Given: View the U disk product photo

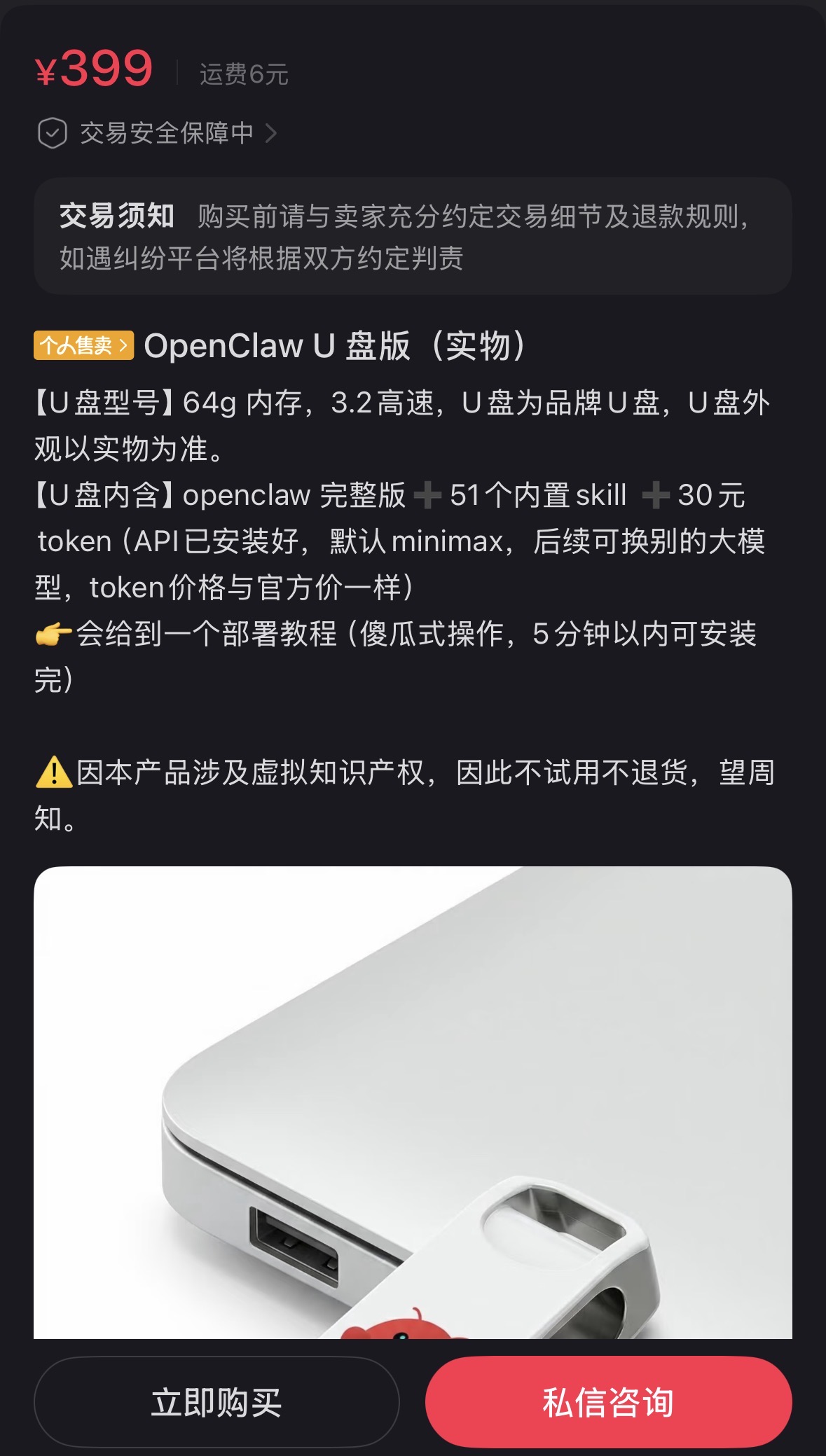Looking at the screenshot, I should tap(413, 1102).
